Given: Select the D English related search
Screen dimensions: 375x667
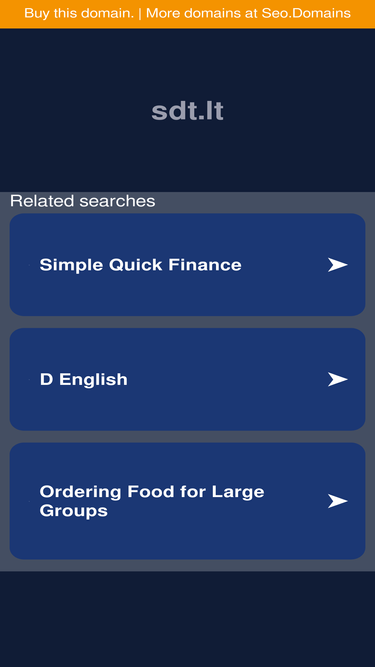Looking at the screenshot, I should [x=187, y=379].
